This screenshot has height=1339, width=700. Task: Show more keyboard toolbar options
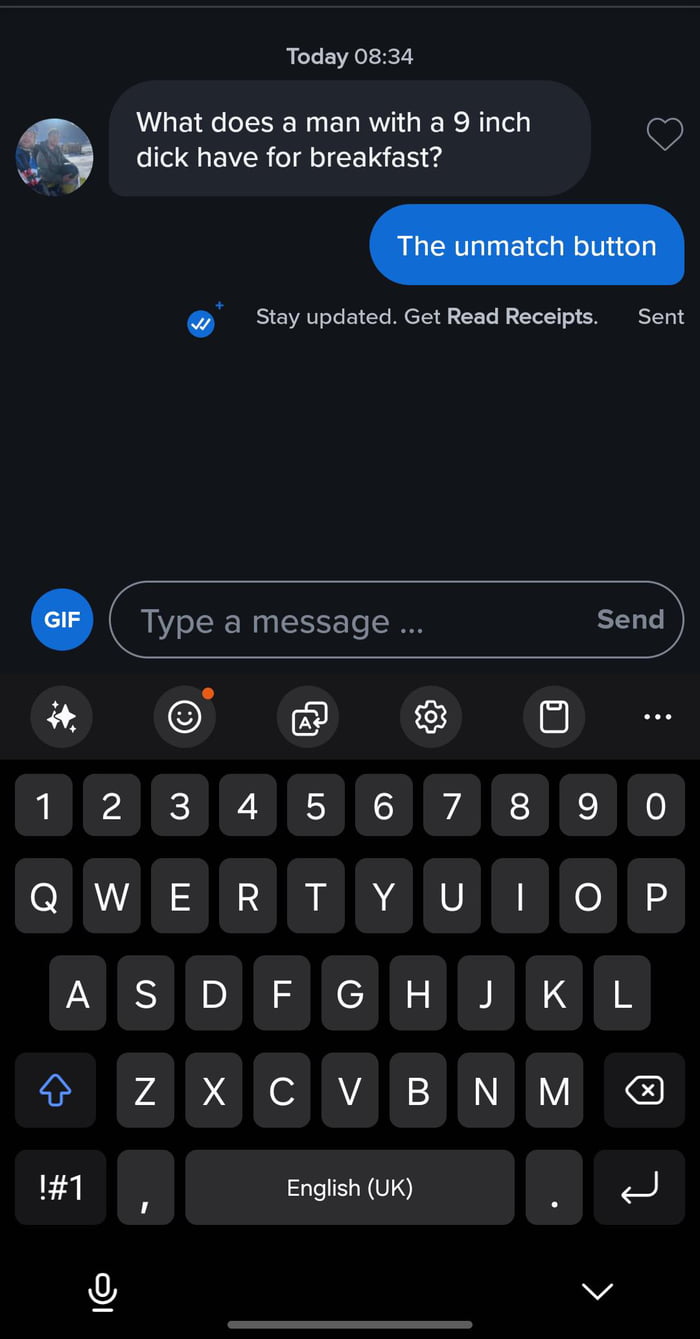tap(657, 716)
